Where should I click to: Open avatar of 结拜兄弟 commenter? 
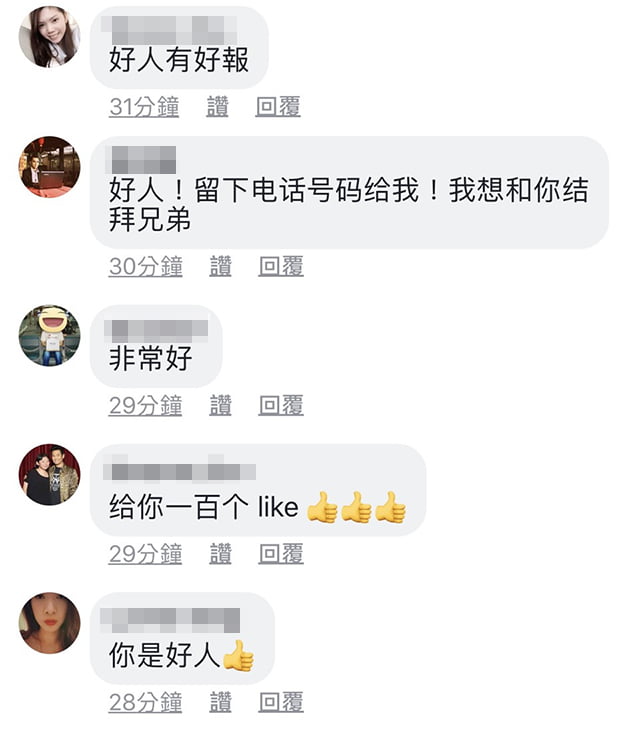coord(49,167)
